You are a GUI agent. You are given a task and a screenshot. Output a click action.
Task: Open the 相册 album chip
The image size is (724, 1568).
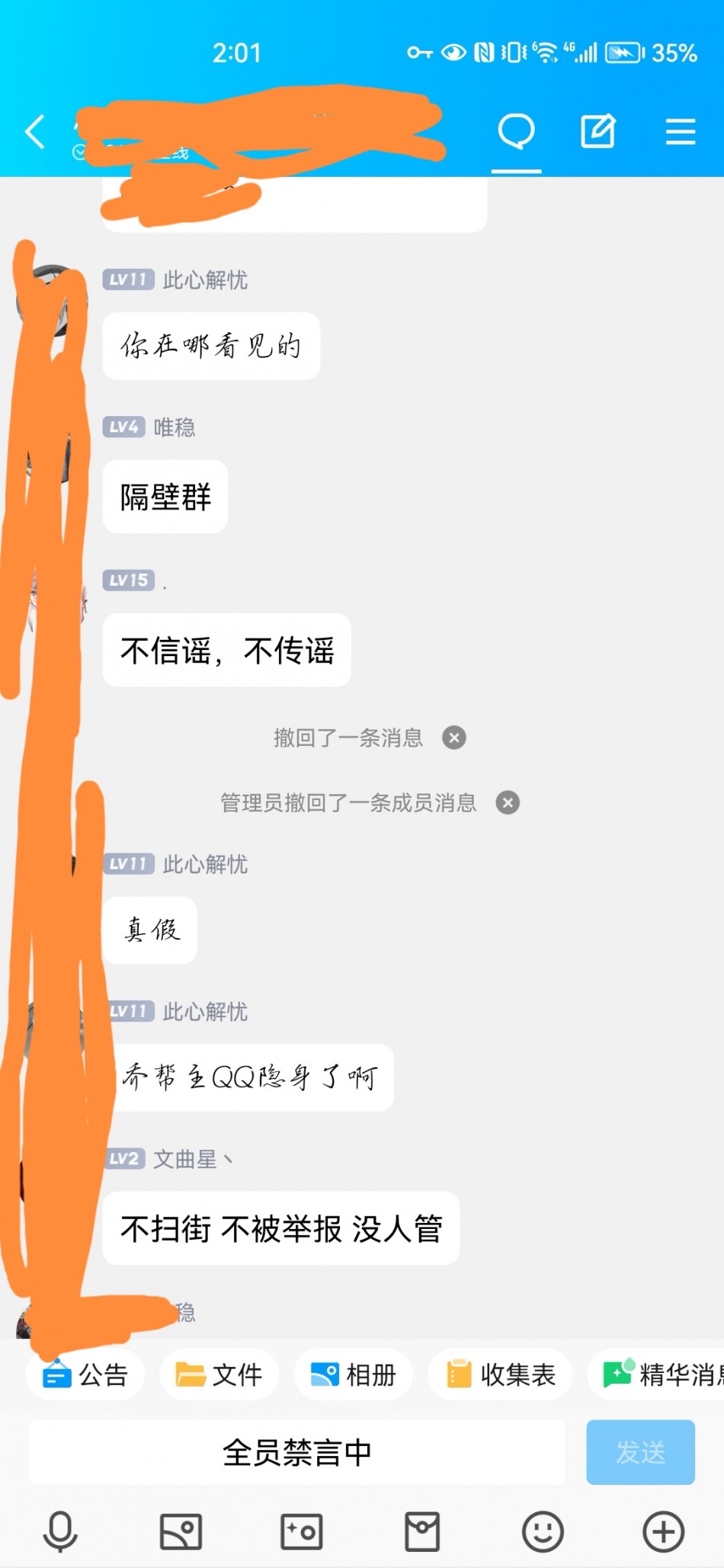(x=353, y=1374)
